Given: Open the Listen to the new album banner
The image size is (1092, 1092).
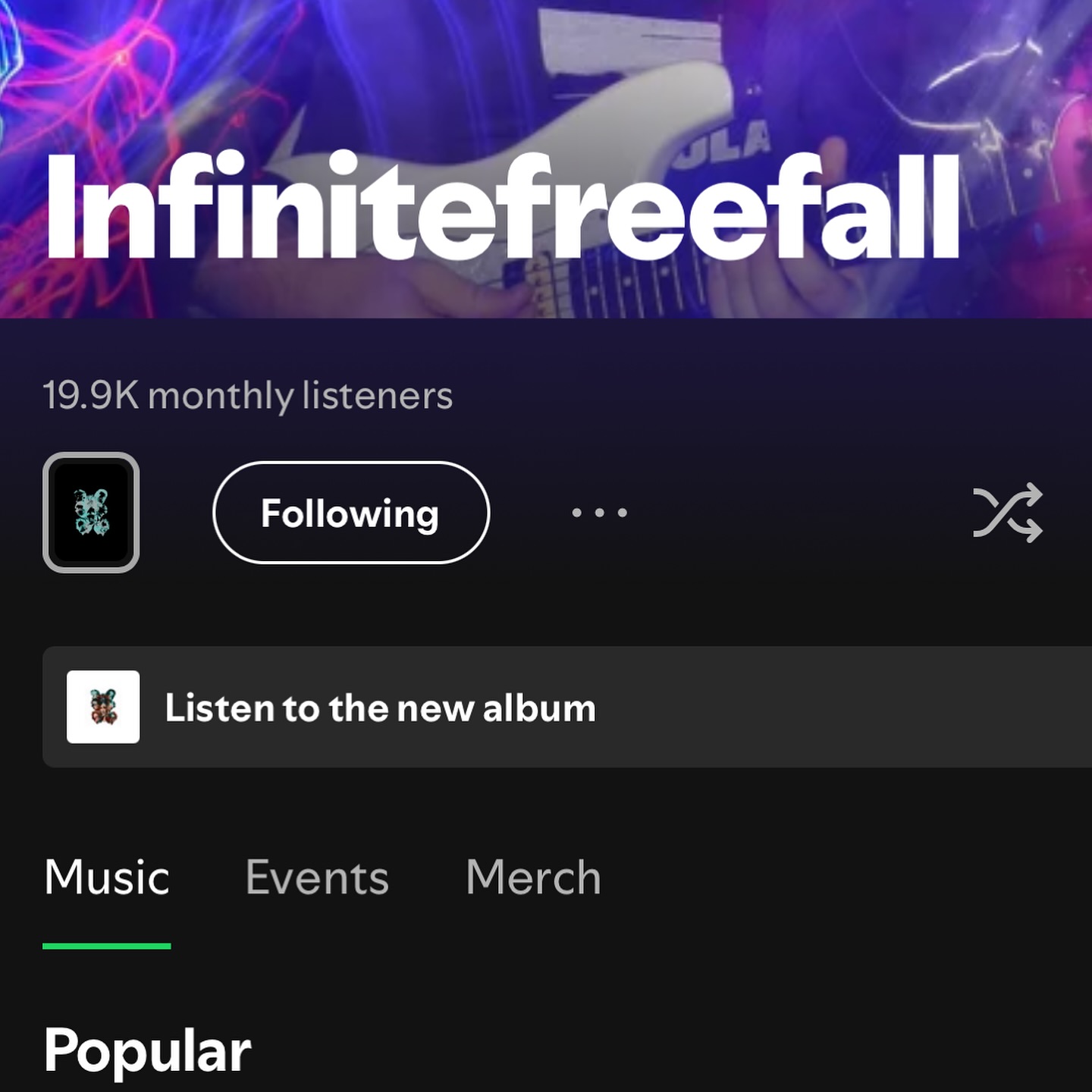Looking at the screenshot, I should (531, 707).
